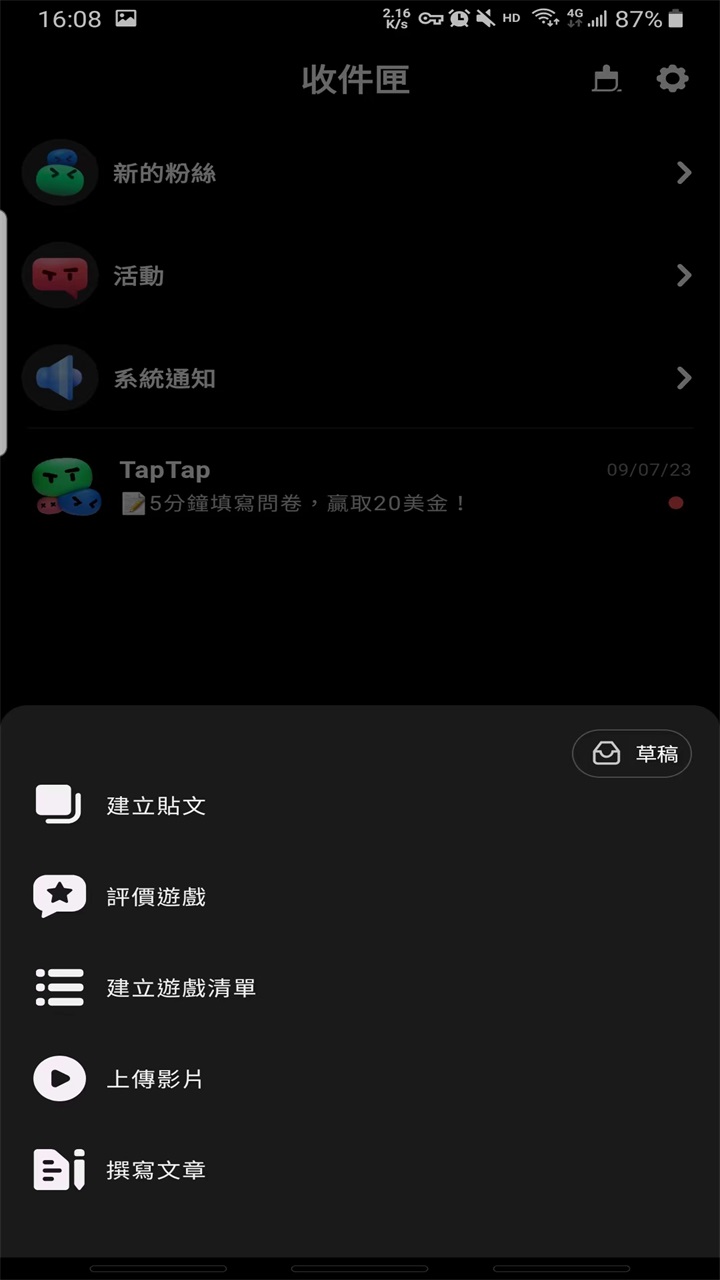
Task: Select the 撰寫文章 article writing icon
Action: 58,1169
